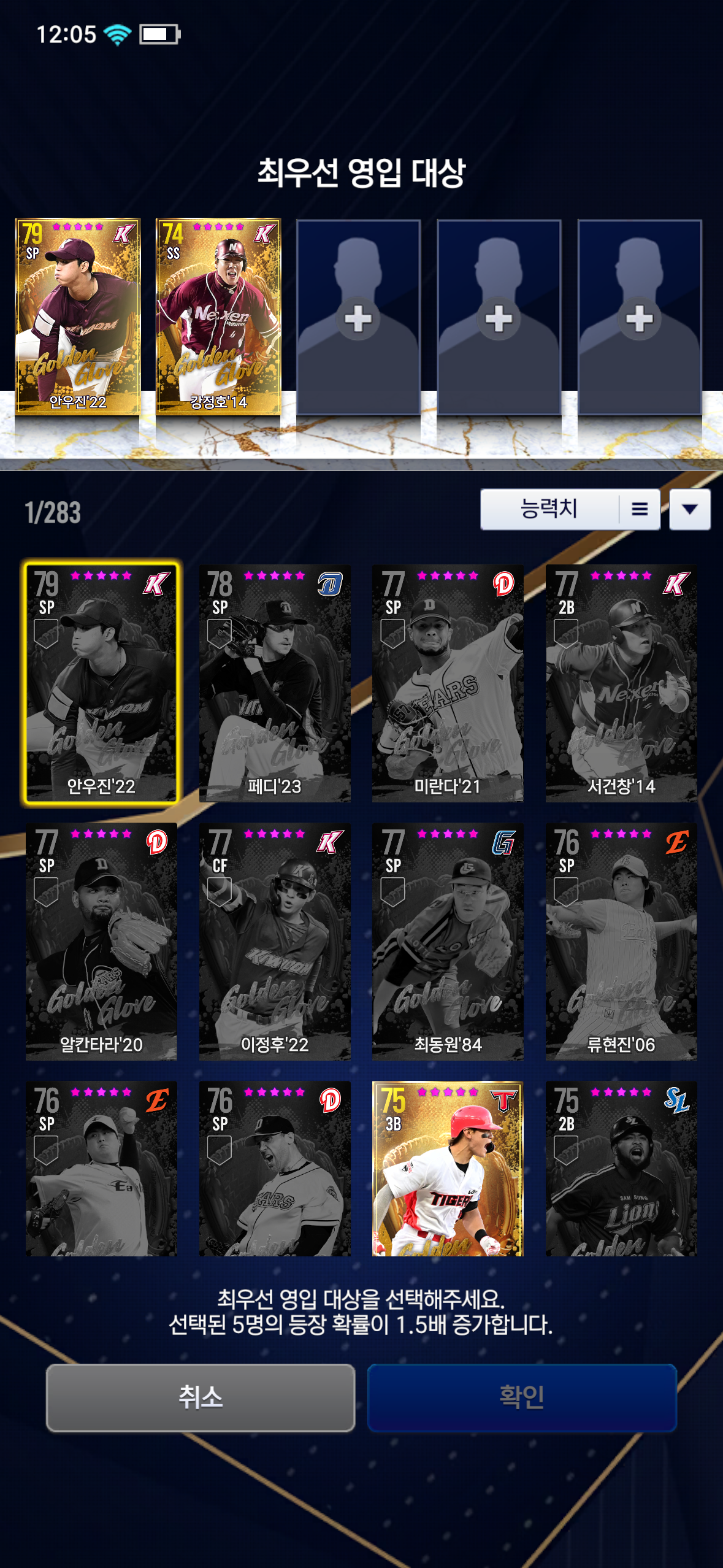Pick the 류현진'06 card

click(621, 942)
